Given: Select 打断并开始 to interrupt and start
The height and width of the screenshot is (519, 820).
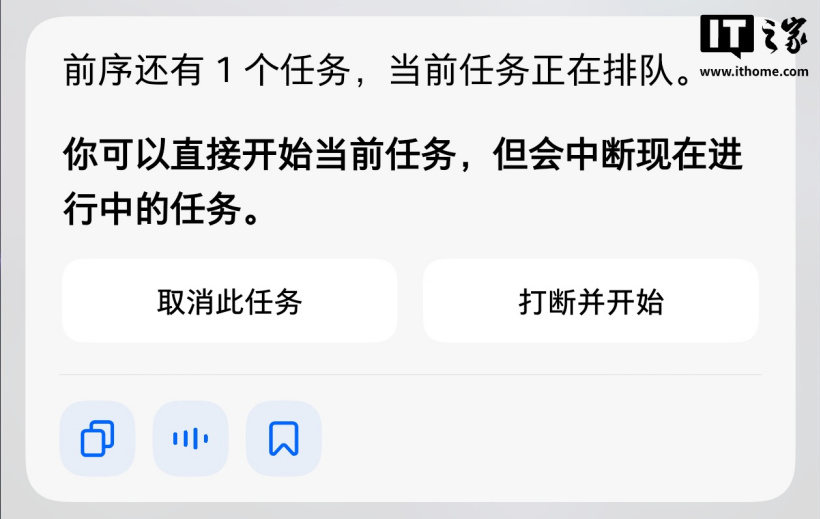Looking at the screenshot, I should tap(591, 301).
